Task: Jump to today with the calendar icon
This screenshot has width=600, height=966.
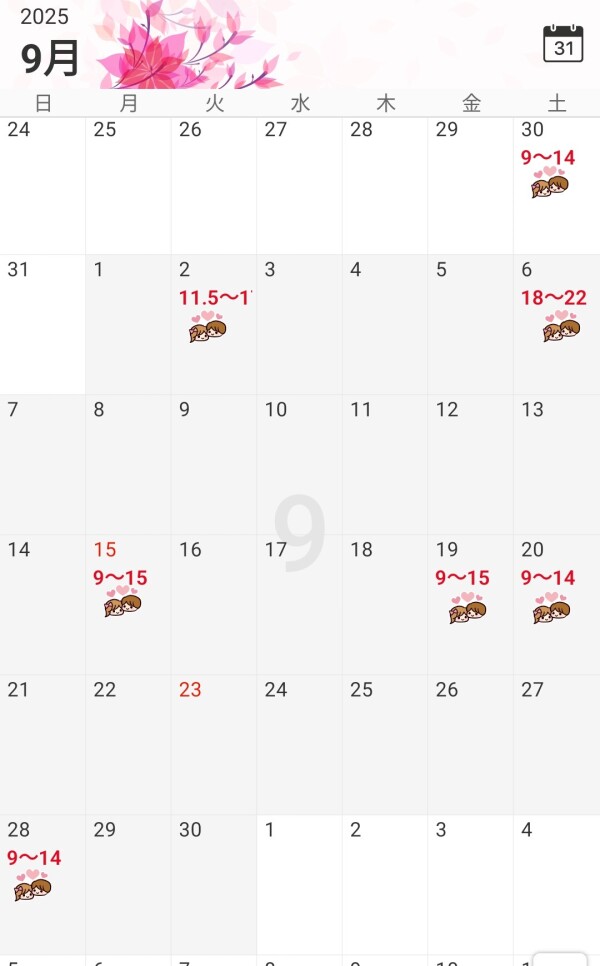Action: pyautogui.click(x=563, y=44)
